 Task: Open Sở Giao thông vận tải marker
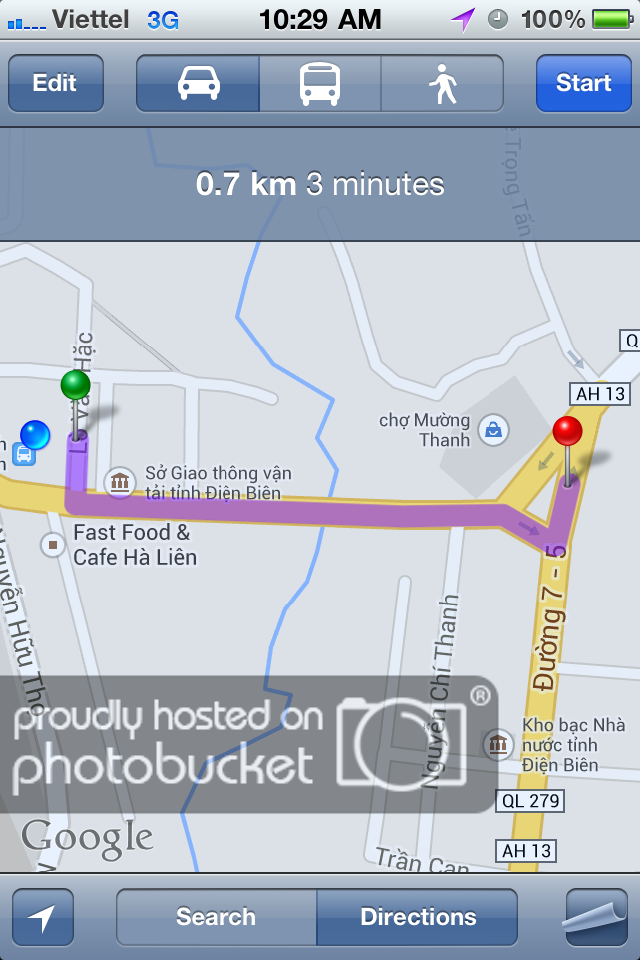[120, 481]
